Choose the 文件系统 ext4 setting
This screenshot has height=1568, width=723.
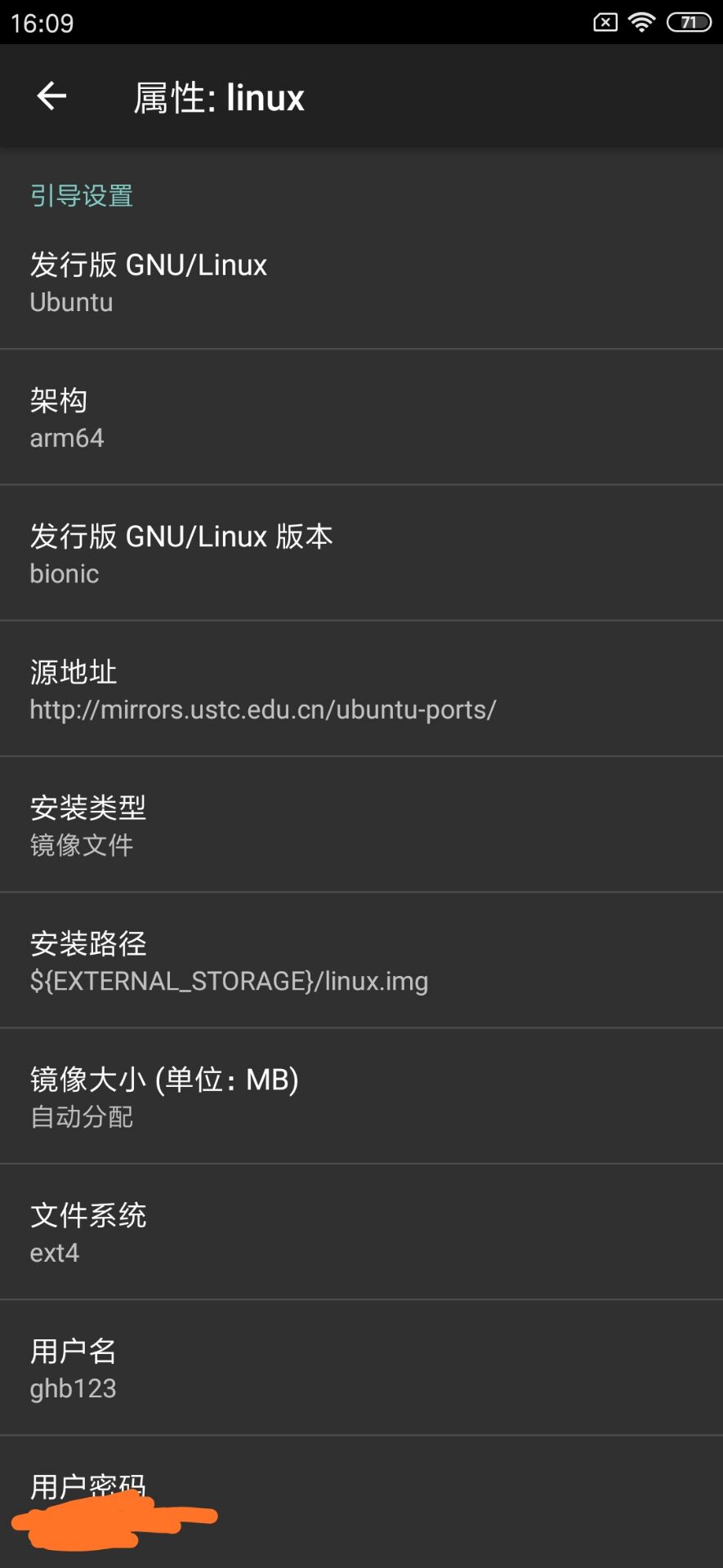point(361,1232)
